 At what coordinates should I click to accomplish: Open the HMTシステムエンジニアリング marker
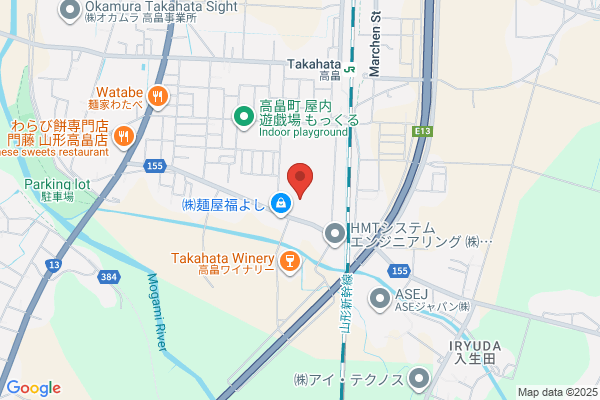[x=335, y=234]
